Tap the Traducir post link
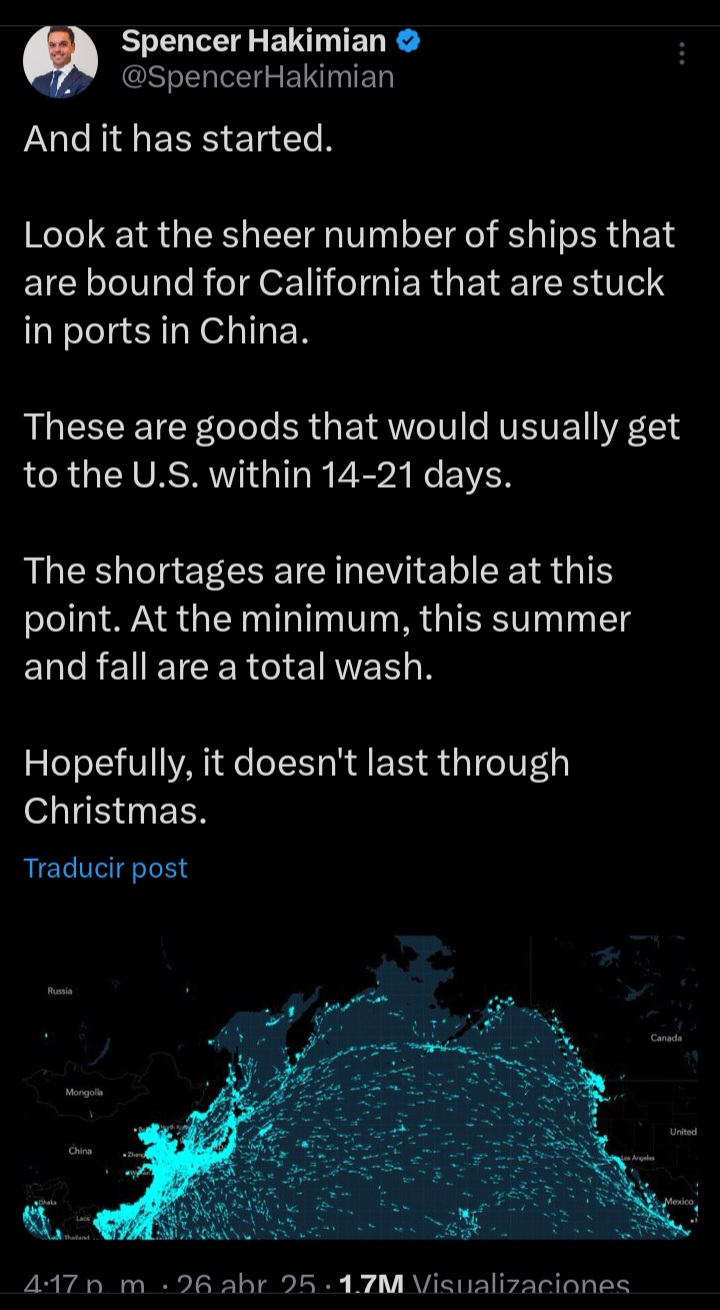The width and height of the screenshot is (720, 1310). pos(106,867)
